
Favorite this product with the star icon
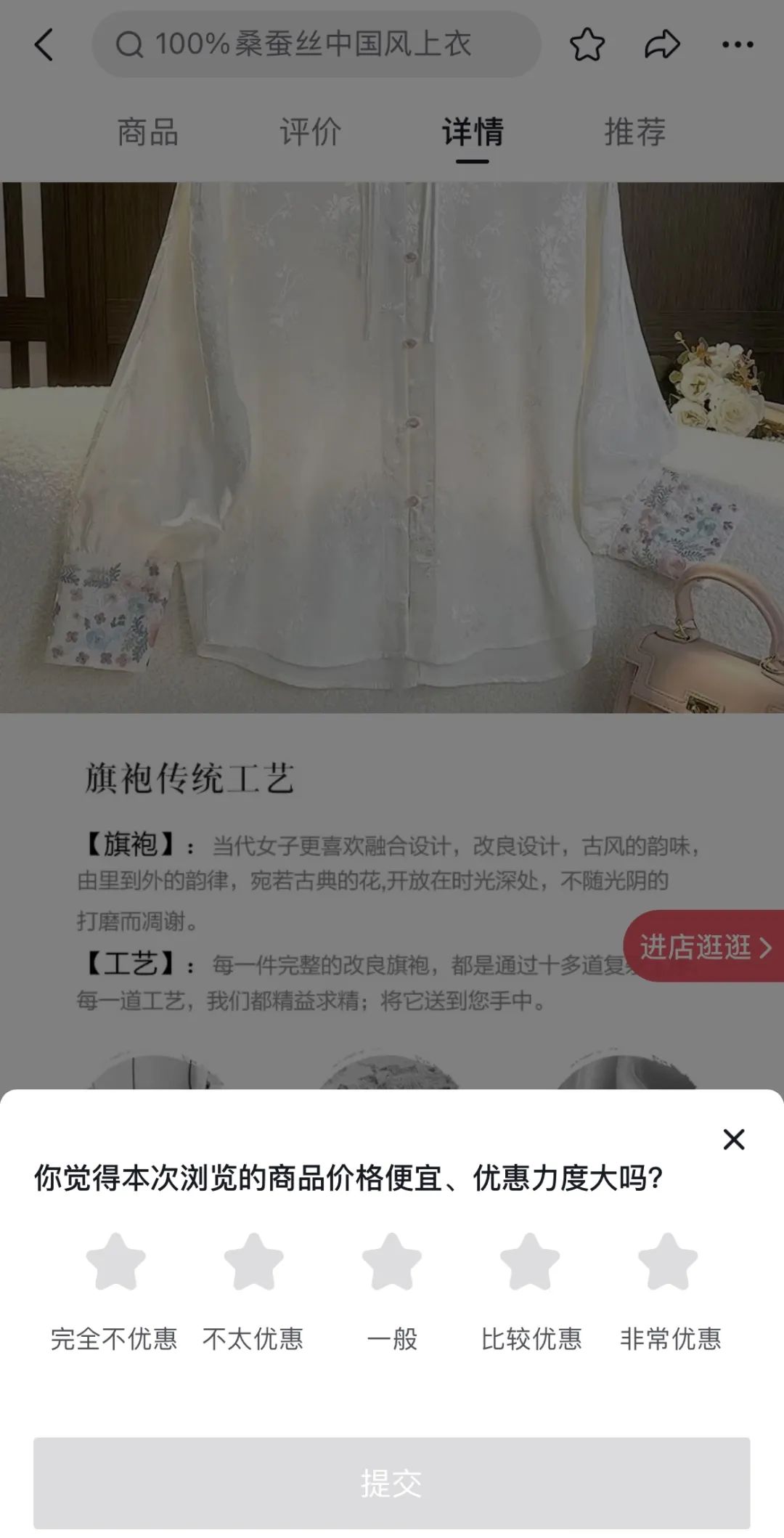coord(587,45)
